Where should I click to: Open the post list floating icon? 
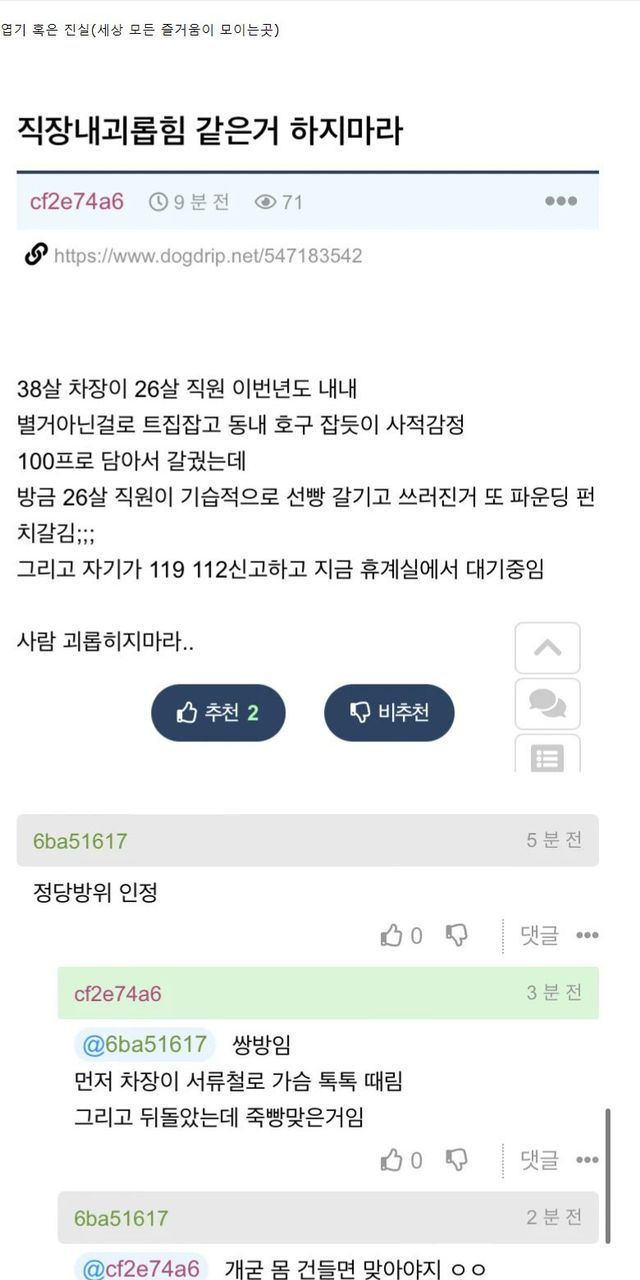coord(547,757)
